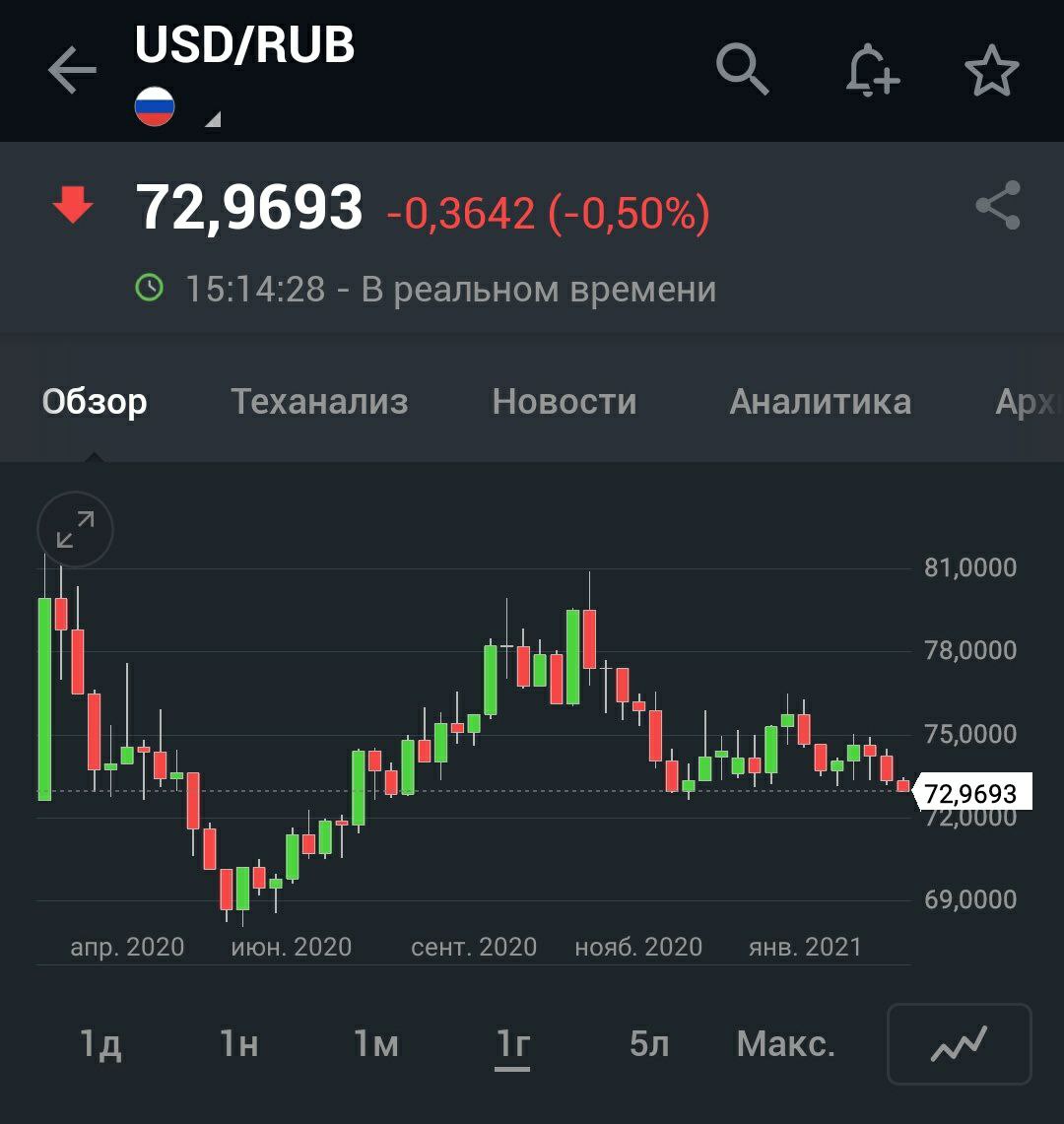Viewport: 1064px width, 1124px height.
Task: Create a price alert with the bell
Action: [872, 71]
